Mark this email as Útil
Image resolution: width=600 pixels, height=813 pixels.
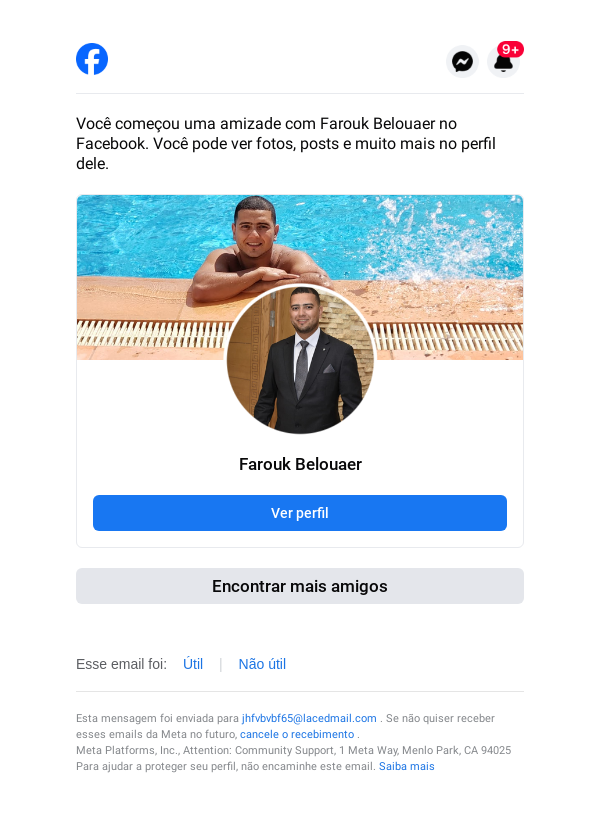point(193,664)
